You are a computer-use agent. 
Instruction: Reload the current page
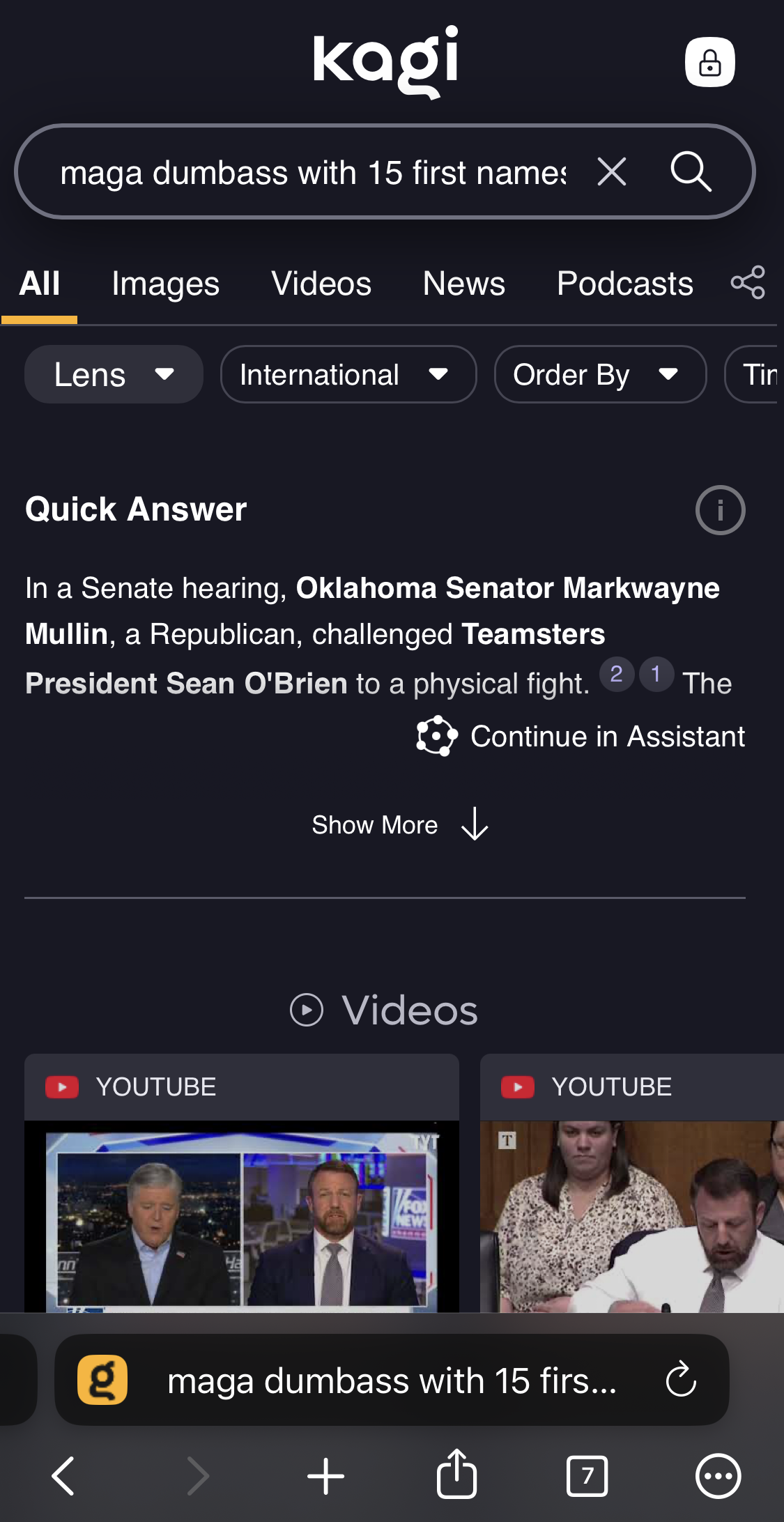[681, 1380]
